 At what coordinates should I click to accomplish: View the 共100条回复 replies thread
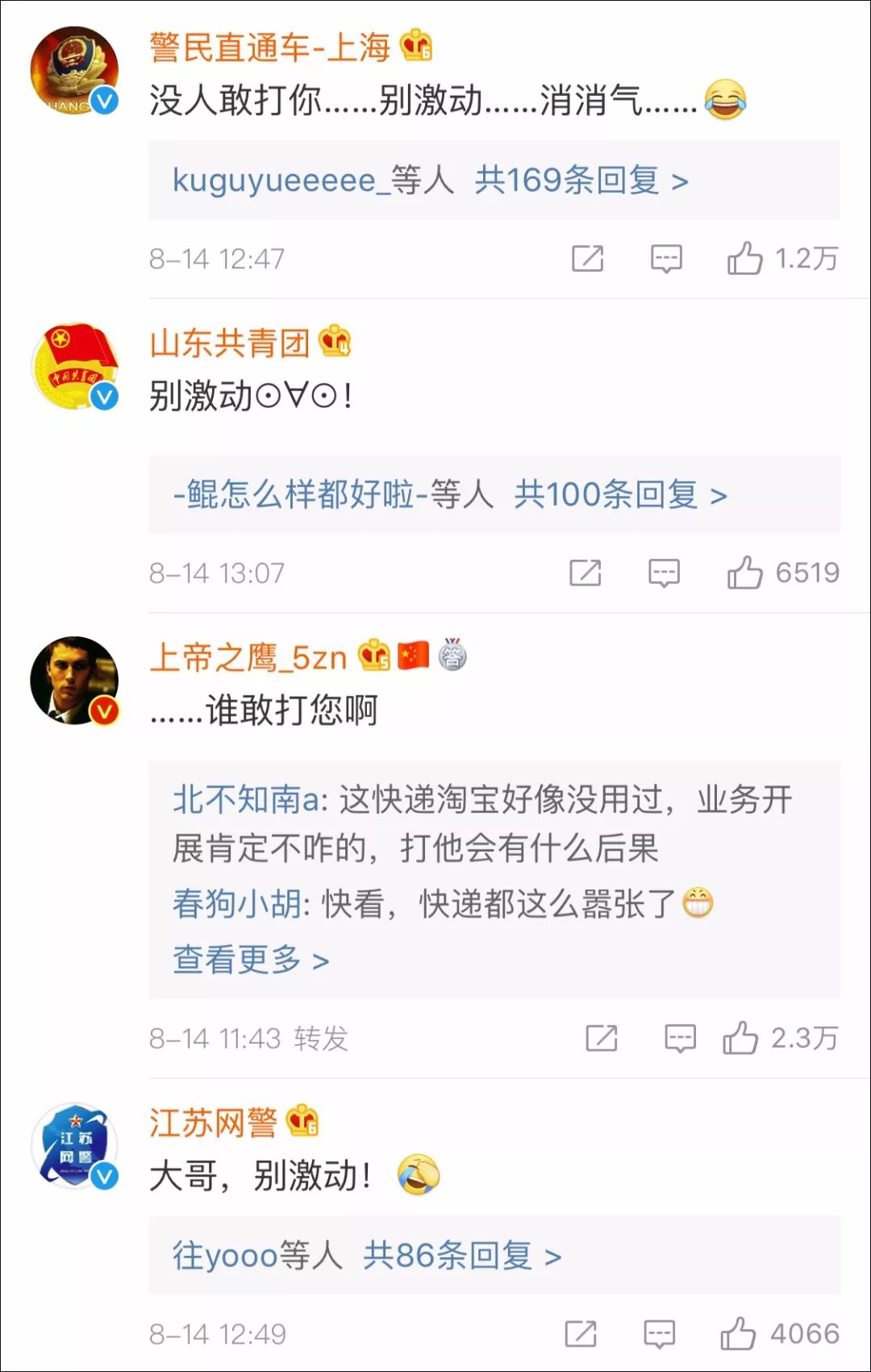pyautogui.click(x=620, y=494)
